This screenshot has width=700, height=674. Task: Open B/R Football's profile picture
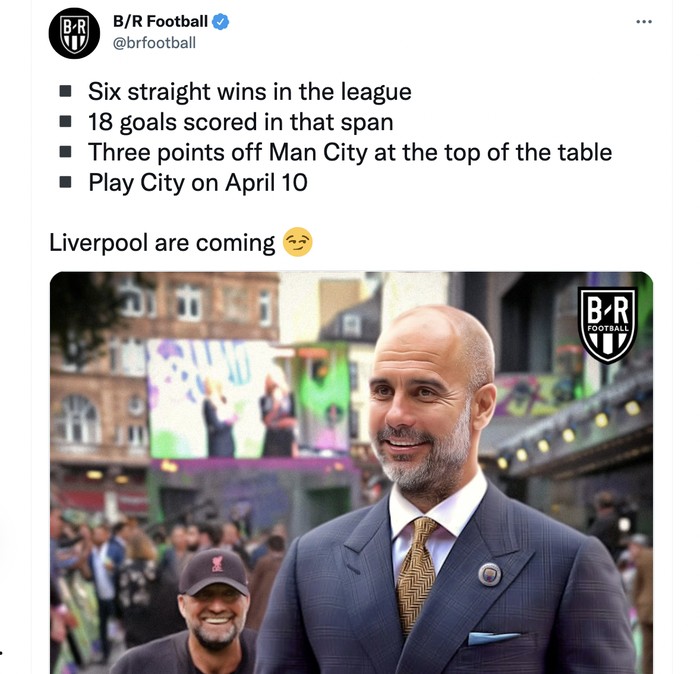(x=74, y=34)
